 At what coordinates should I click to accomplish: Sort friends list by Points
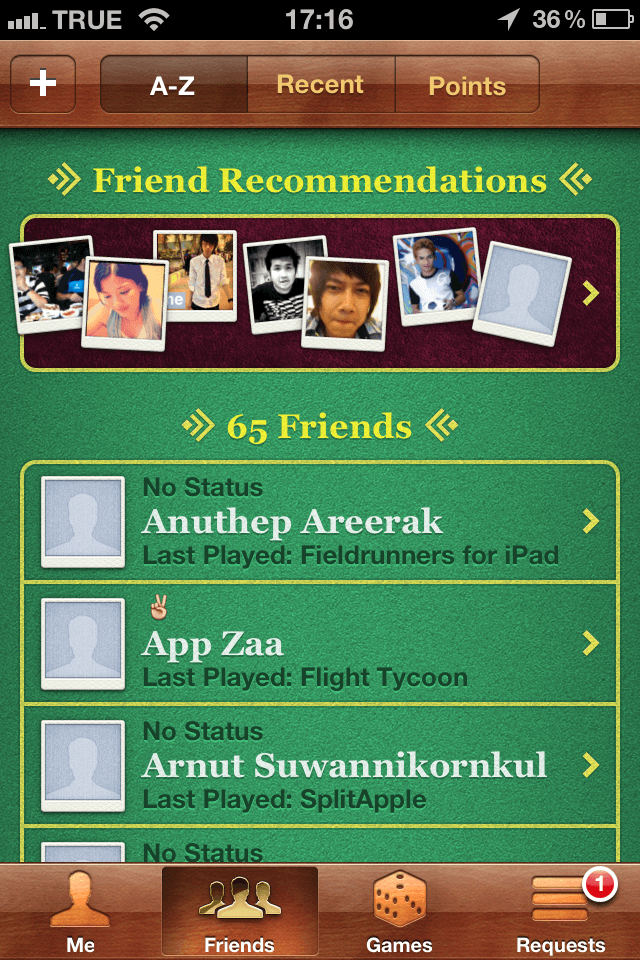[467, 85]
